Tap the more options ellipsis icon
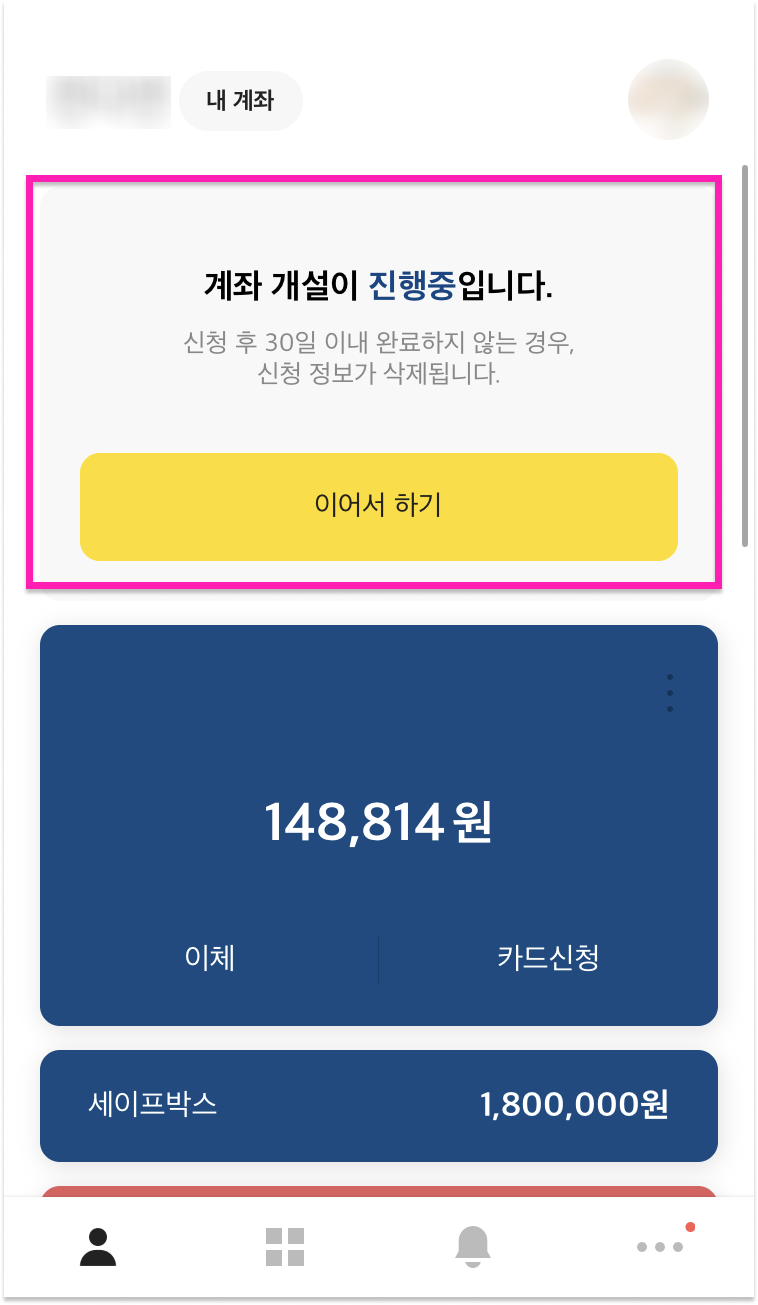Image resolution: width=758 pixels, height=1305 pixels. coord(658,1247)
